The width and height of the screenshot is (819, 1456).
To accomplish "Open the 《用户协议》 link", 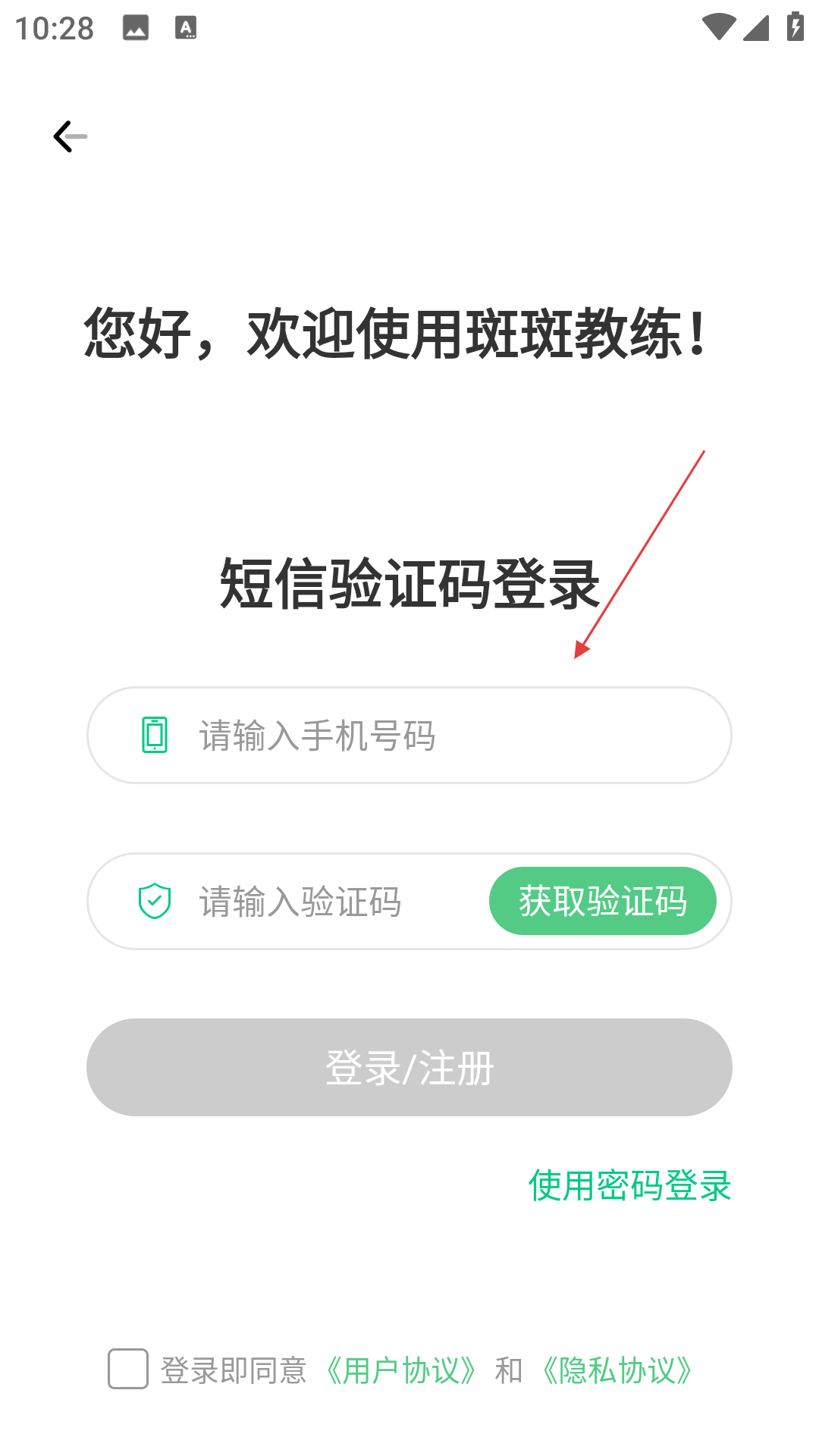I will [401, 1370].
